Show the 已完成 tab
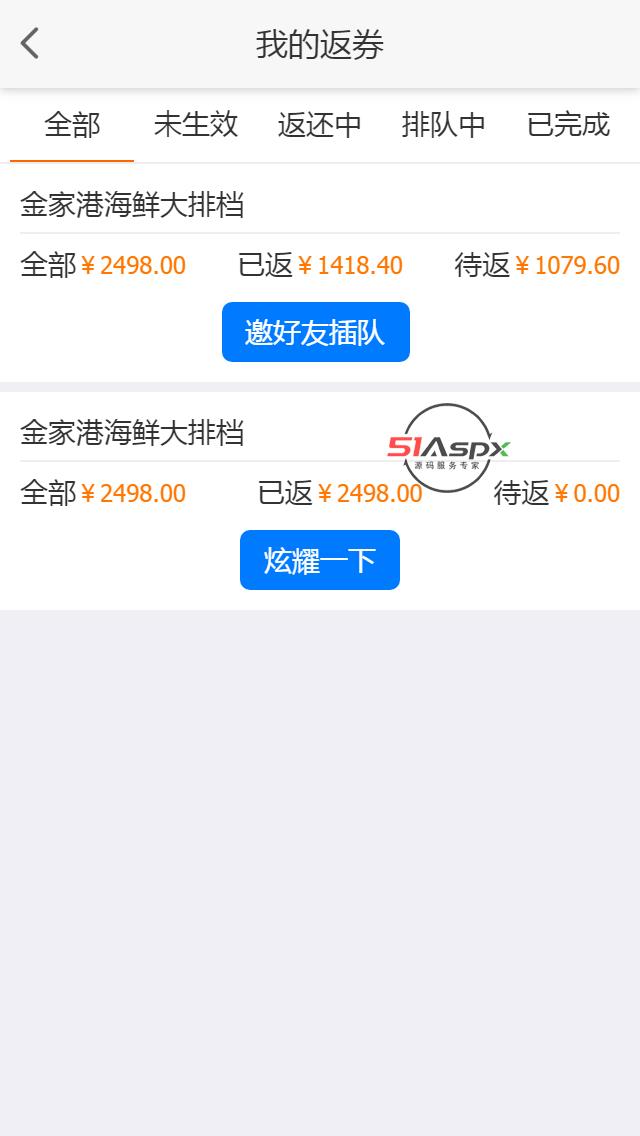Viewport: 640px width, 1136px height. click(568, 125)
